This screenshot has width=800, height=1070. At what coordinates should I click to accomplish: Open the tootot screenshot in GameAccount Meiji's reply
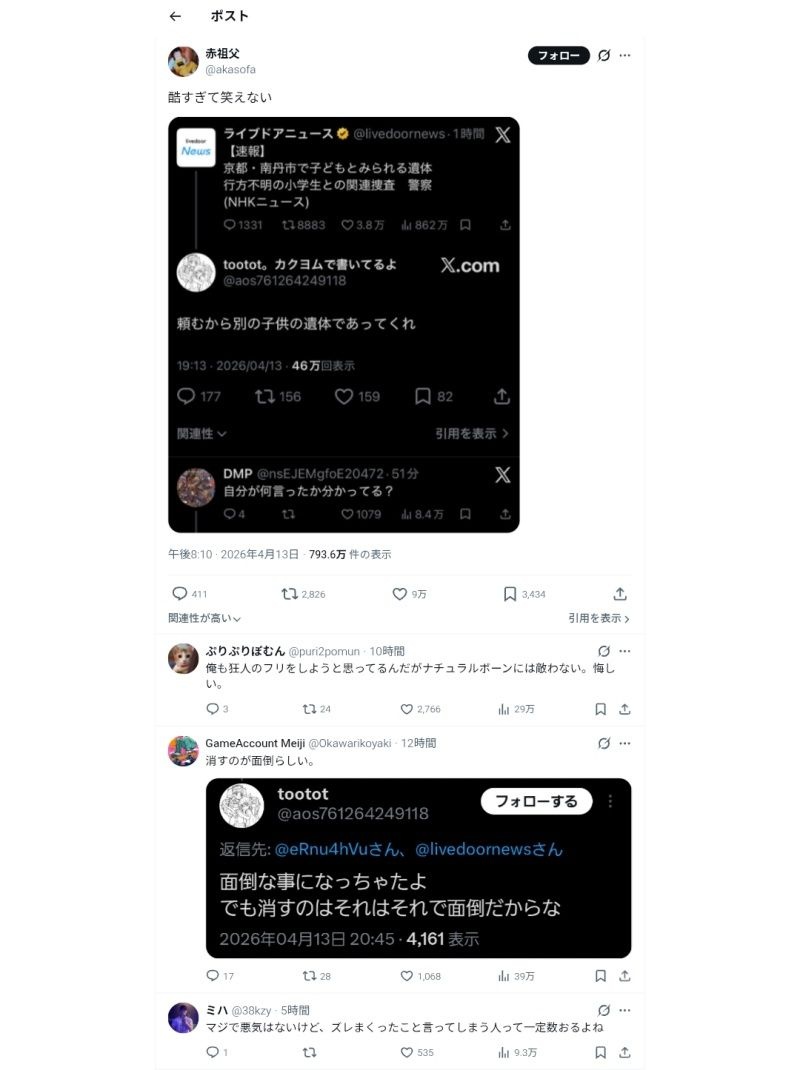point(418,868)
